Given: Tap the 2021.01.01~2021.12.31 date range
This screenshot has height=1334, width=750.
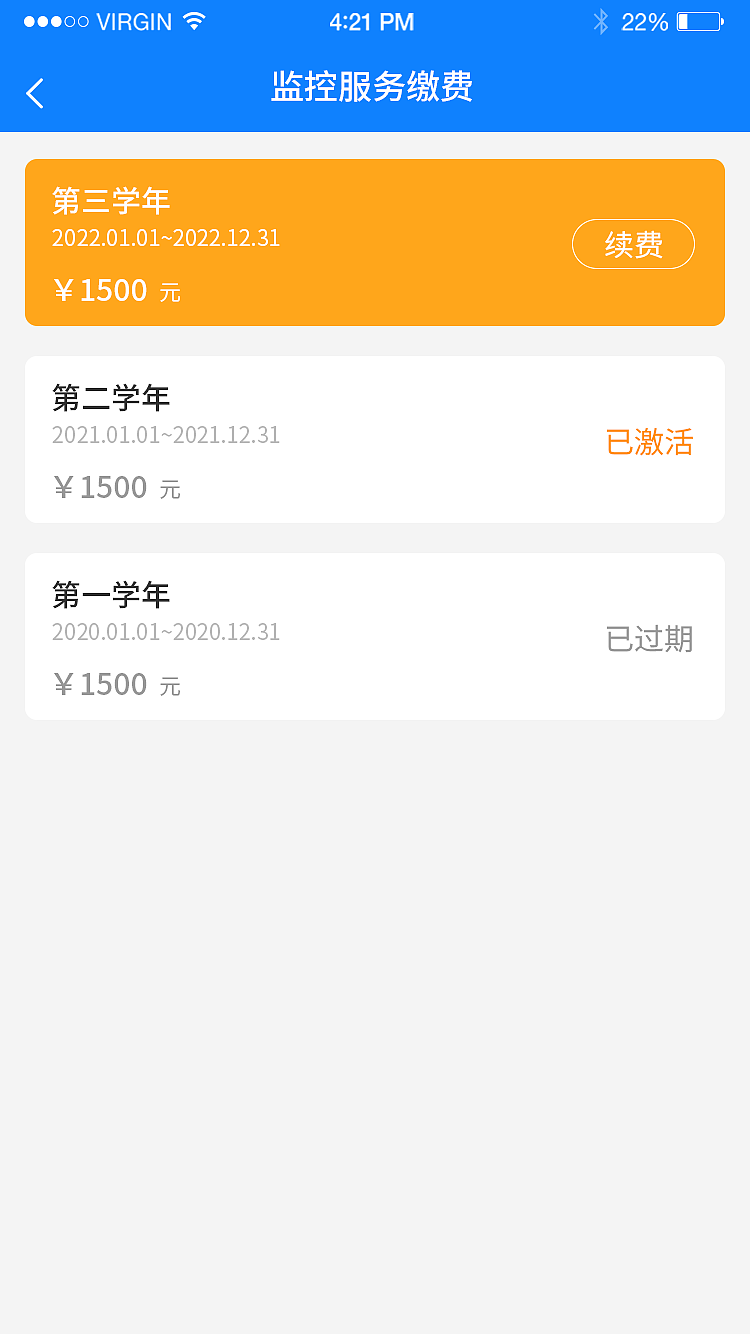Looking at the screenshot, I should click(165, 436).
